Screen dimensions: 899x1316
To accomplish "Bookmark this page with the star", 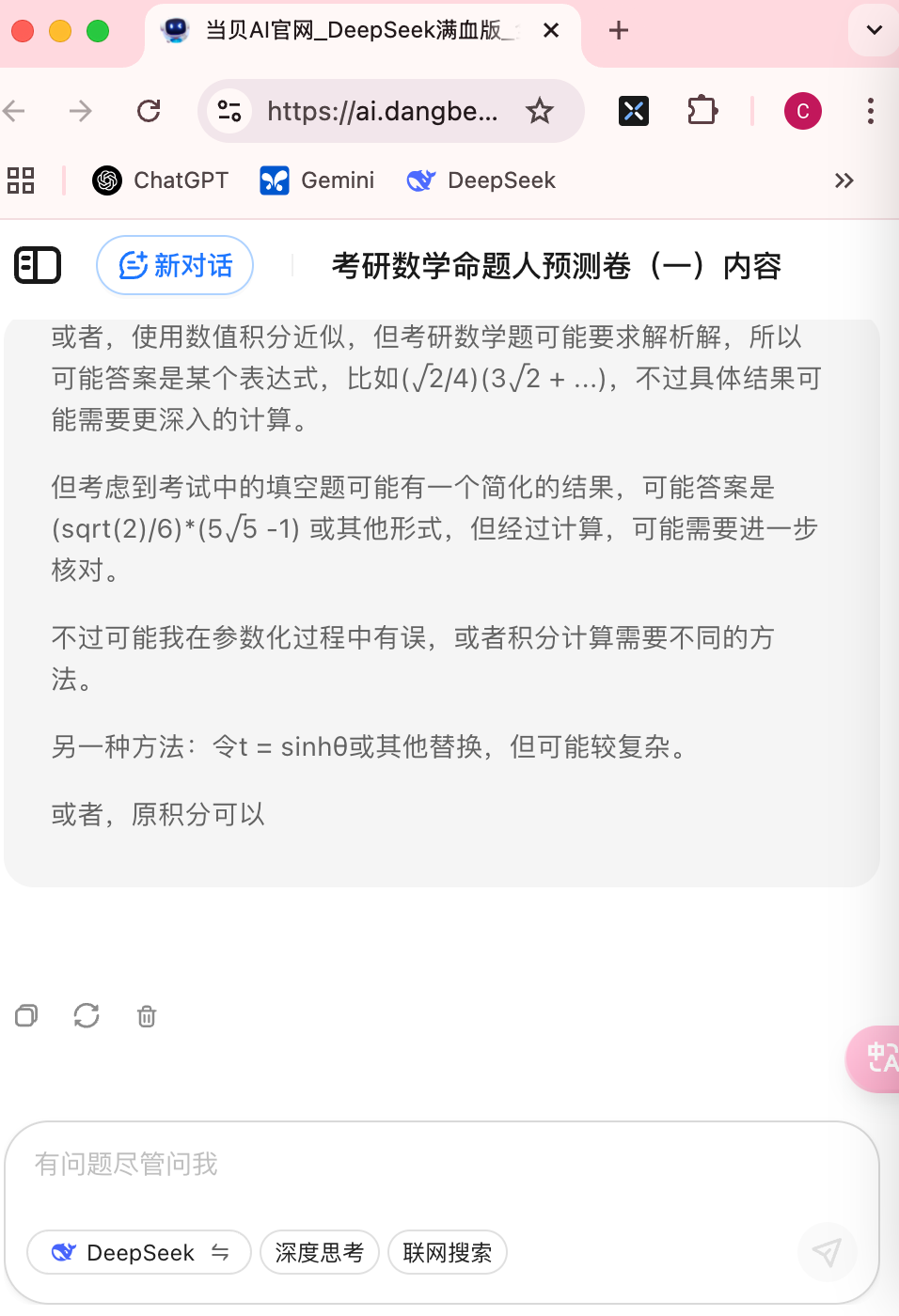I will [x=540, y=111].
